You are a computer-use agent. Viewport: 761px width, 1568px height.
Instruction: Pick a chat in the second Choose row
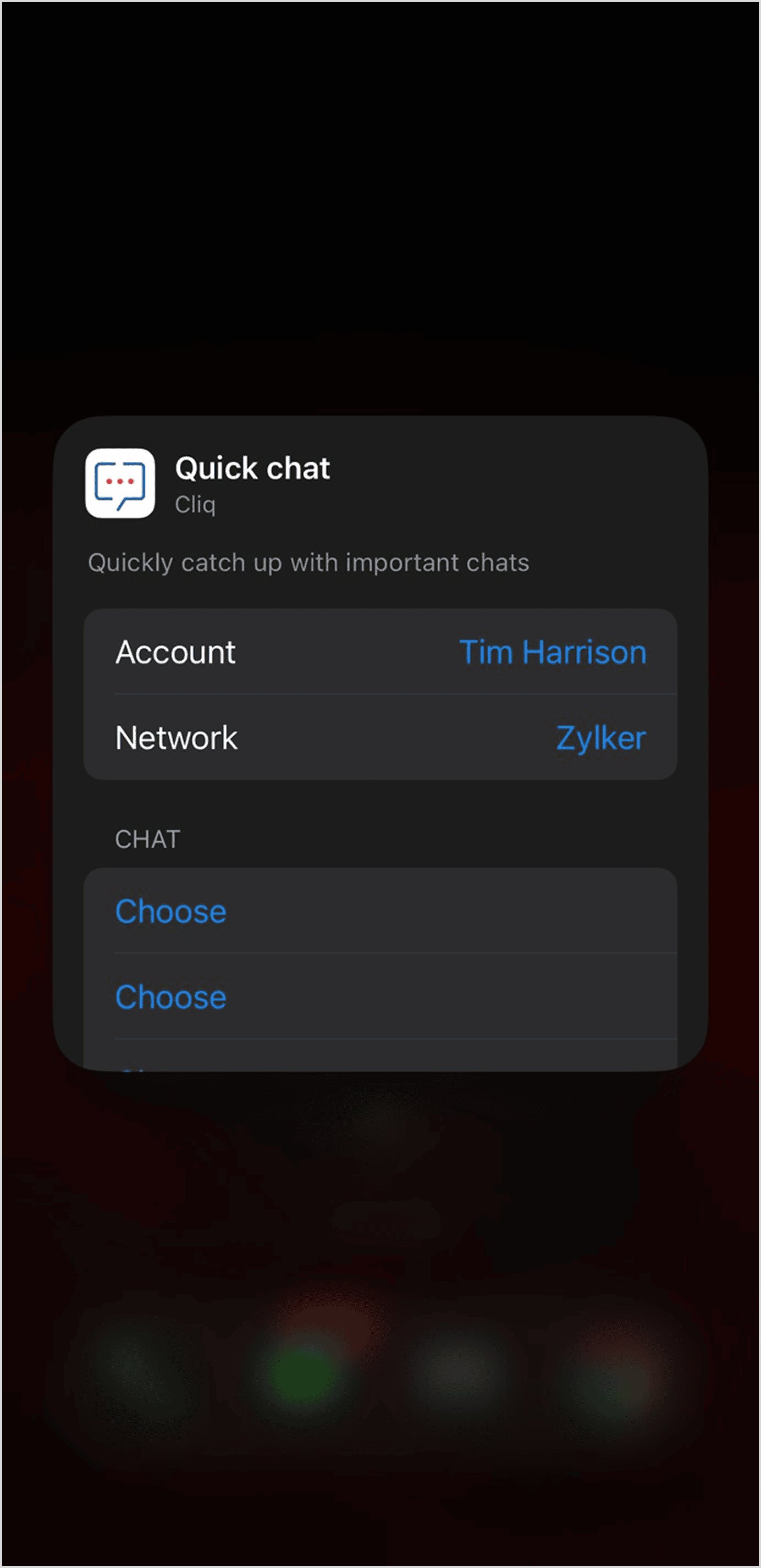(x=171, y=997)
